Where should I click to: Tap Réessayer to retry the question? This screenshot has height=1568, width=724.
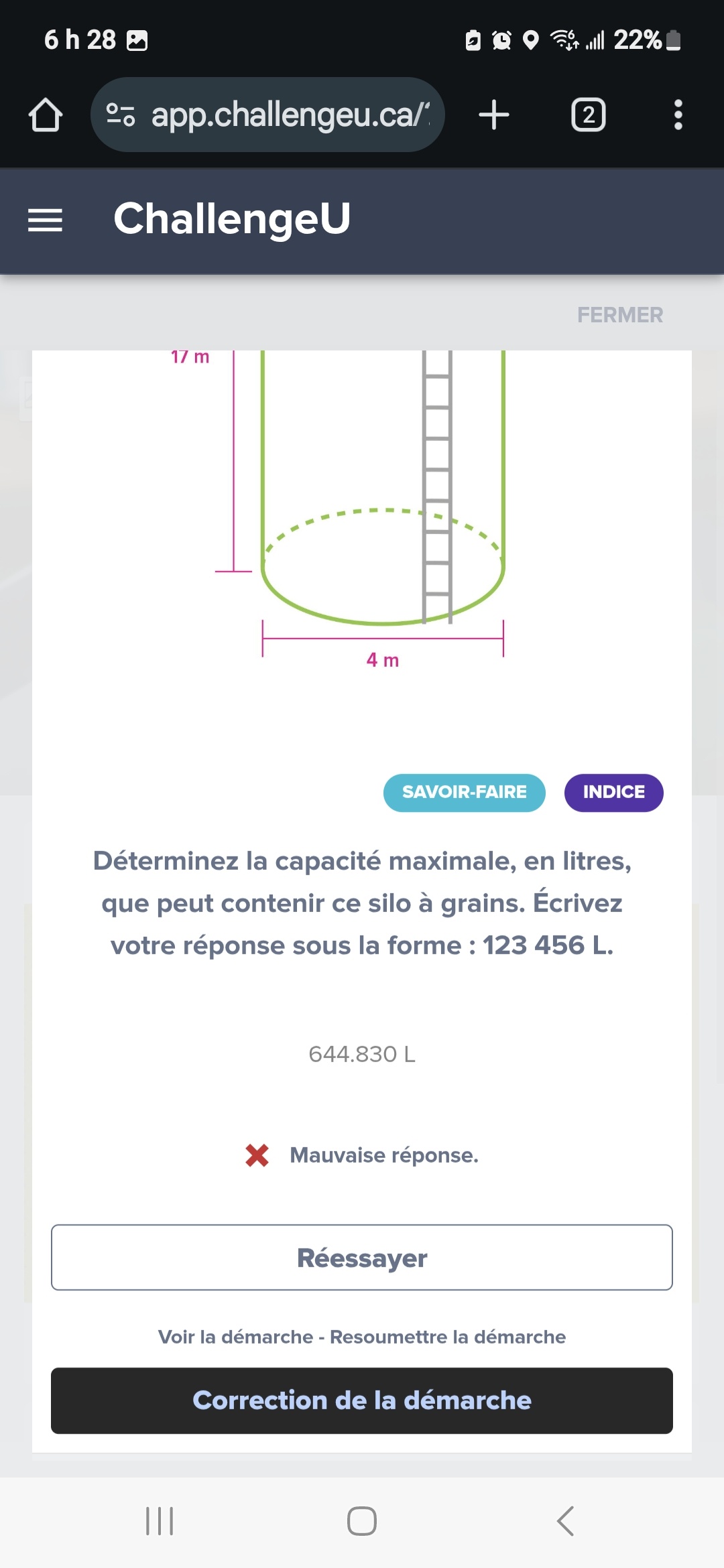click(x=362, y=1258)
